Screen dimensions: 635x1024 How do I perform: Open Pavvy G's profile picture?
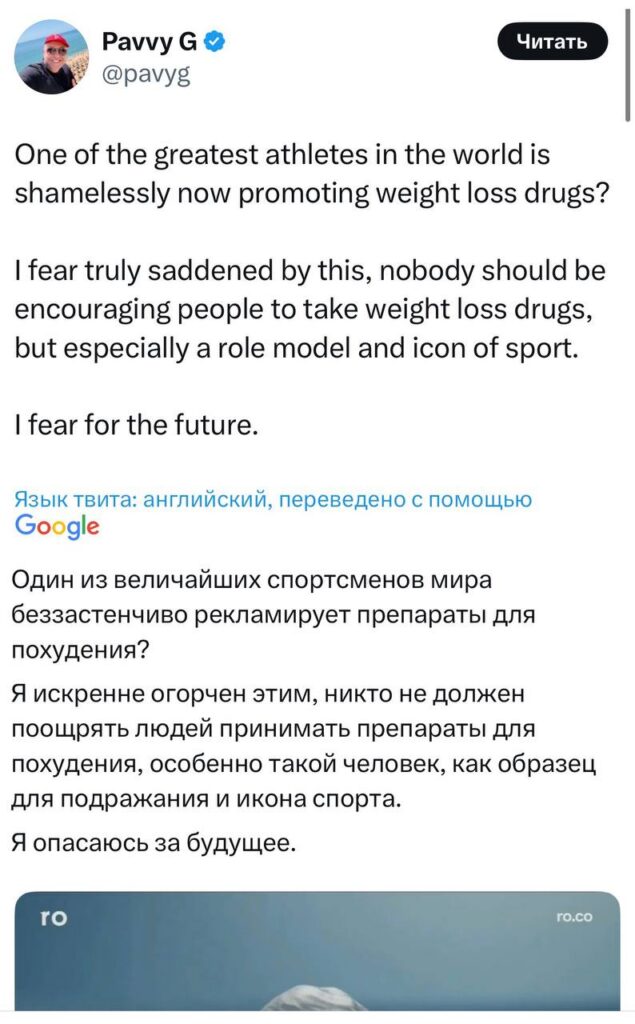(53, 56)
